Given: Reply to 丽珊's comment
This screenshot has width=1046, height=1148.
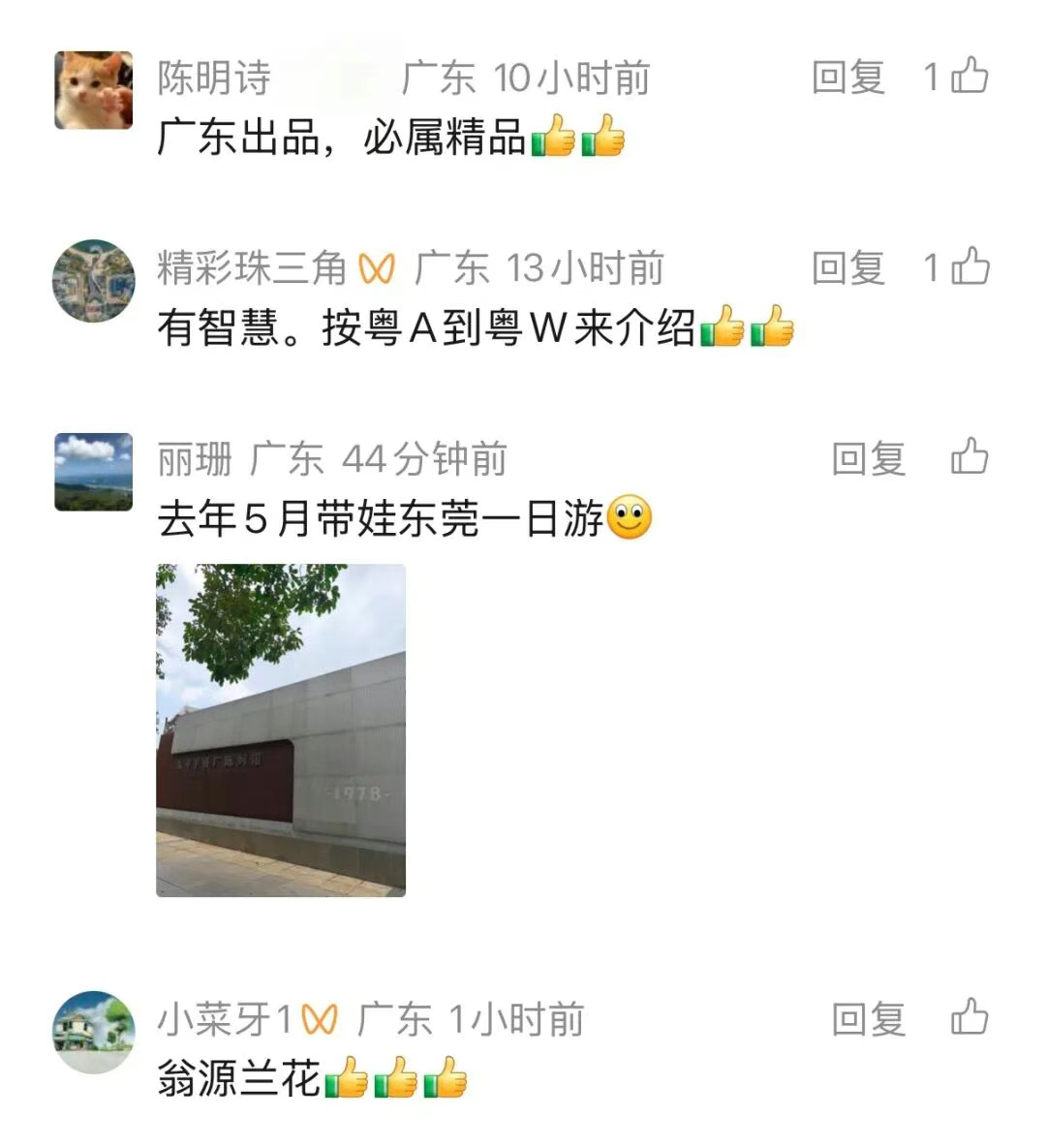Looking at the screenshot, I should coord(868,458).
